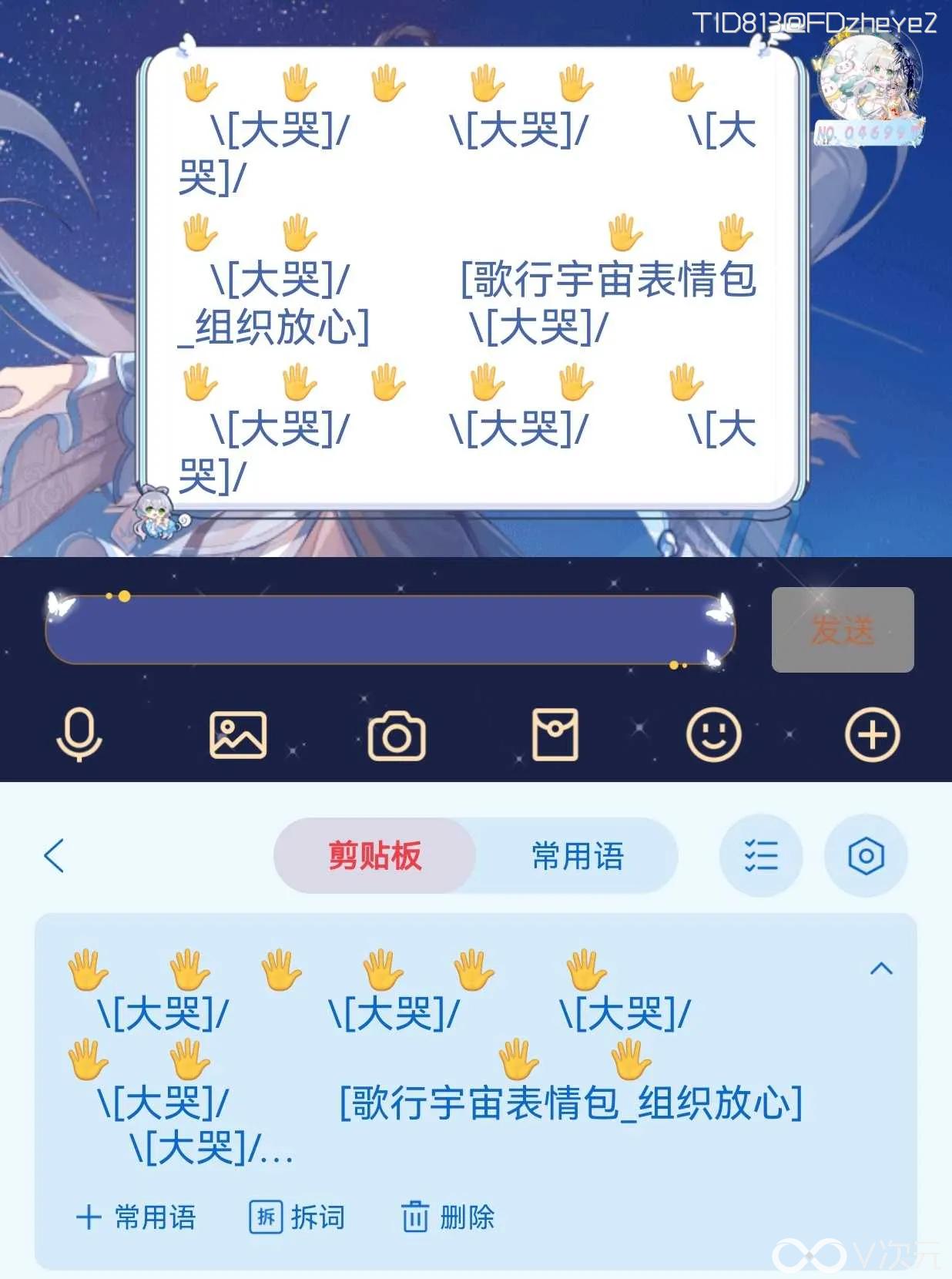Open the image gallery picker
The height and width of the screenshot is (1279, 952).
pyautogui.click(x=238, y=735)
